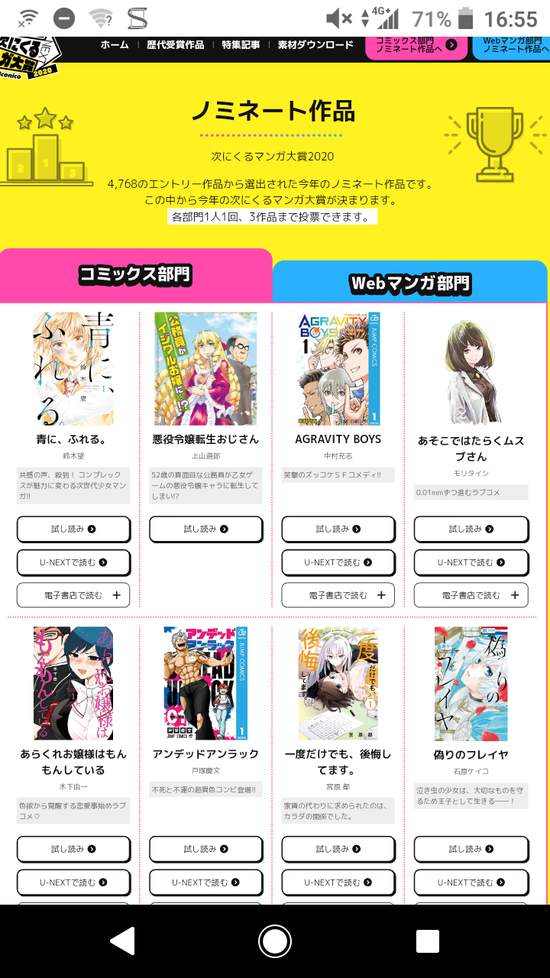Viewport: 550px width, 978px height.
Task: Open the ホーム link in top navigation
Action: click(115, 45)
